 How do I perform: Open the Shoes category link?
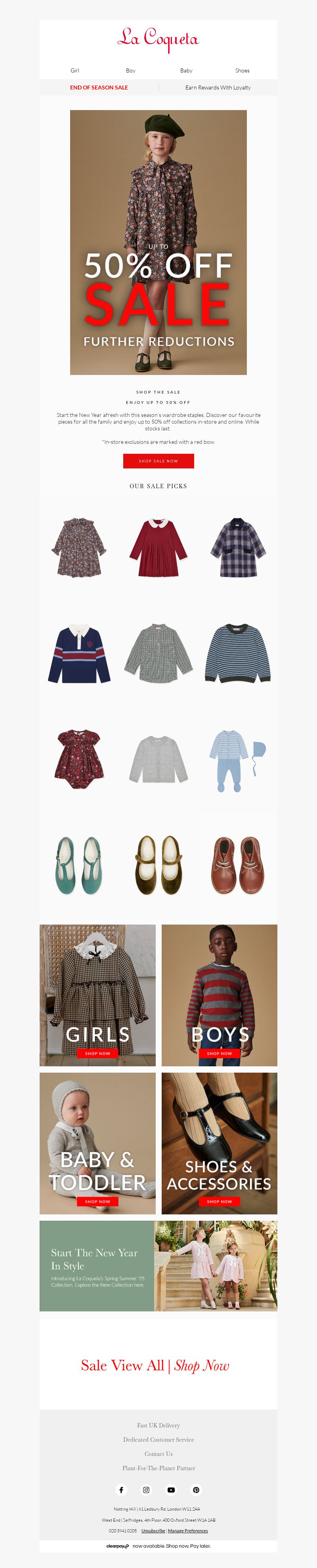pos(242,70)
